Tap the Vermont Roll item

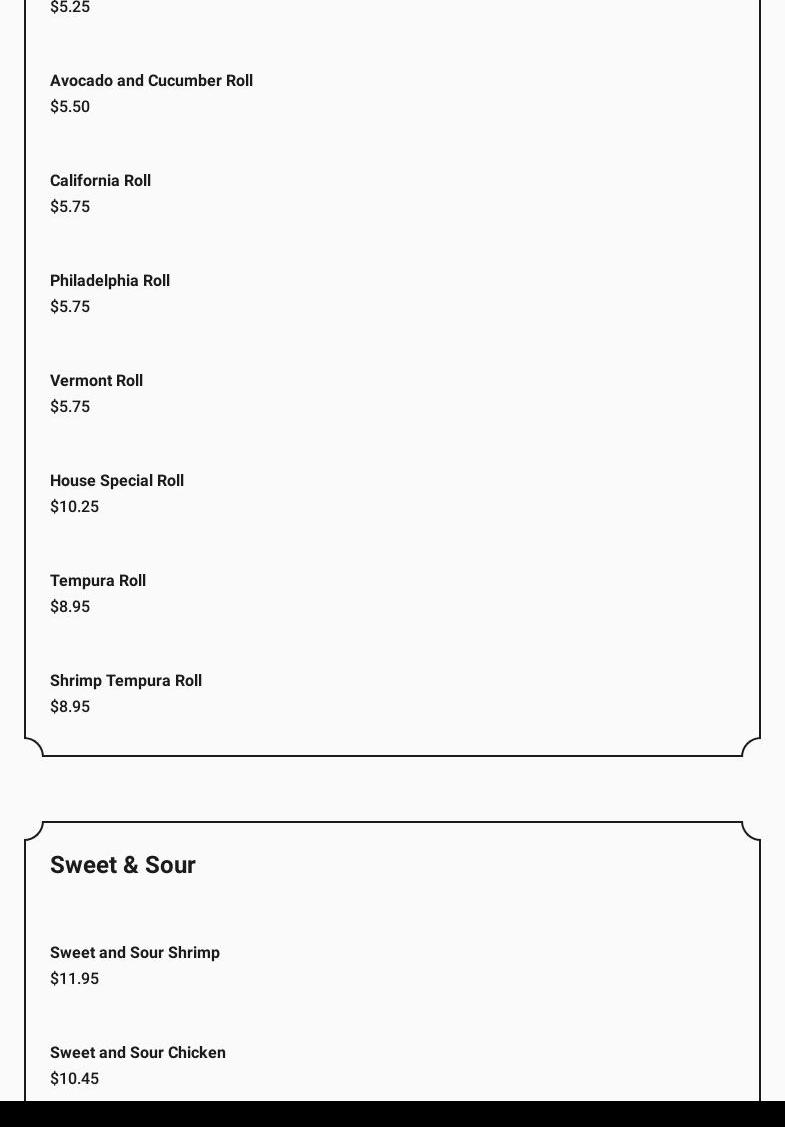coord(96,381)
